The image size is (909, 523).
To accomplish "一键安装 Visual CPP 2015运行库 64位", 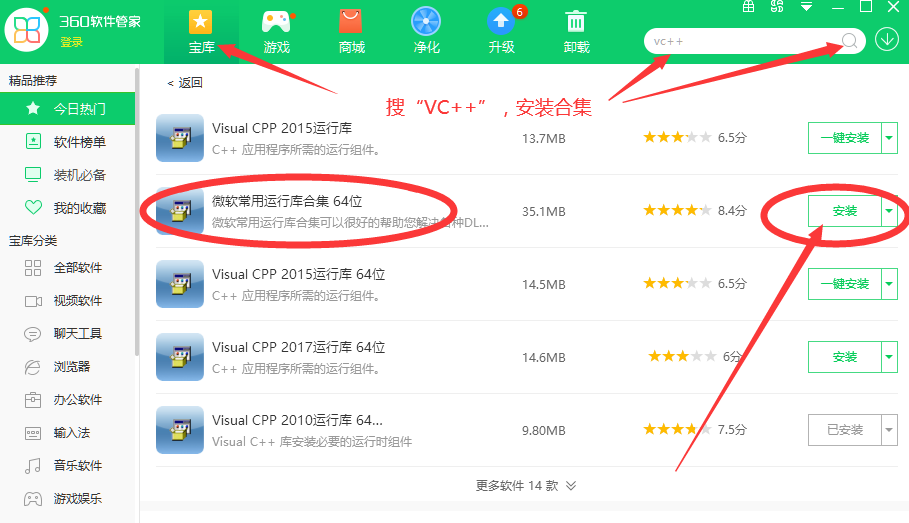I will coord(844,284).
